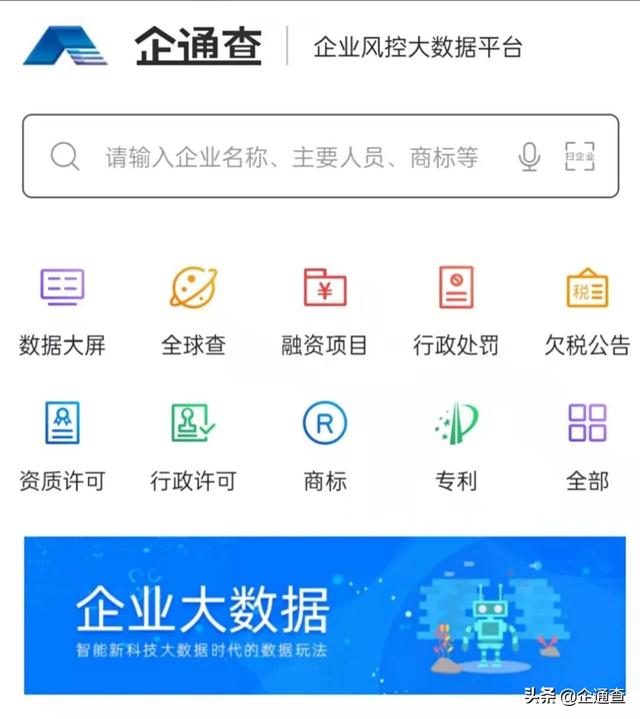The image size is (640, 719).
Task: Show 全部 categories
Action: pos(587,445)
